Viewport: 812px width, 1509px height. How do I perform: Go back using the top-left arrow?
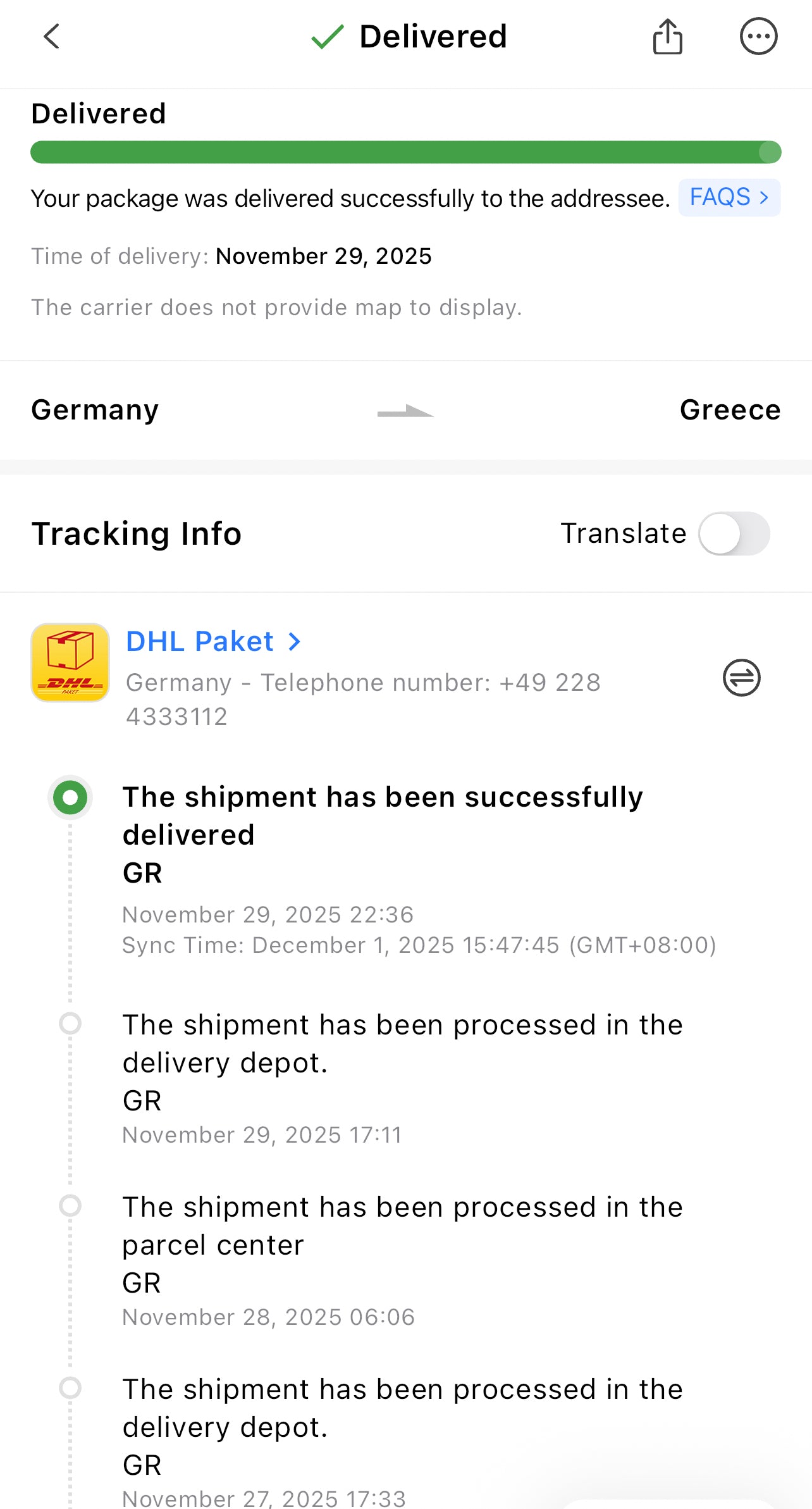52,36
